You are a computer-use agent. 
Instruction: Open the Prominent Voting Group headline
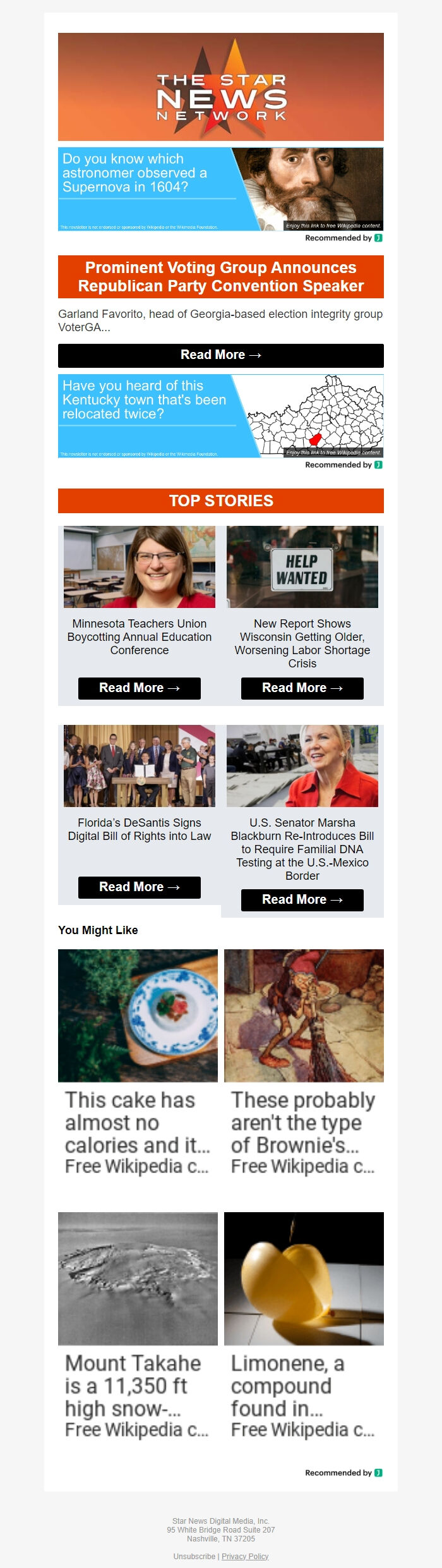point(220,277)
